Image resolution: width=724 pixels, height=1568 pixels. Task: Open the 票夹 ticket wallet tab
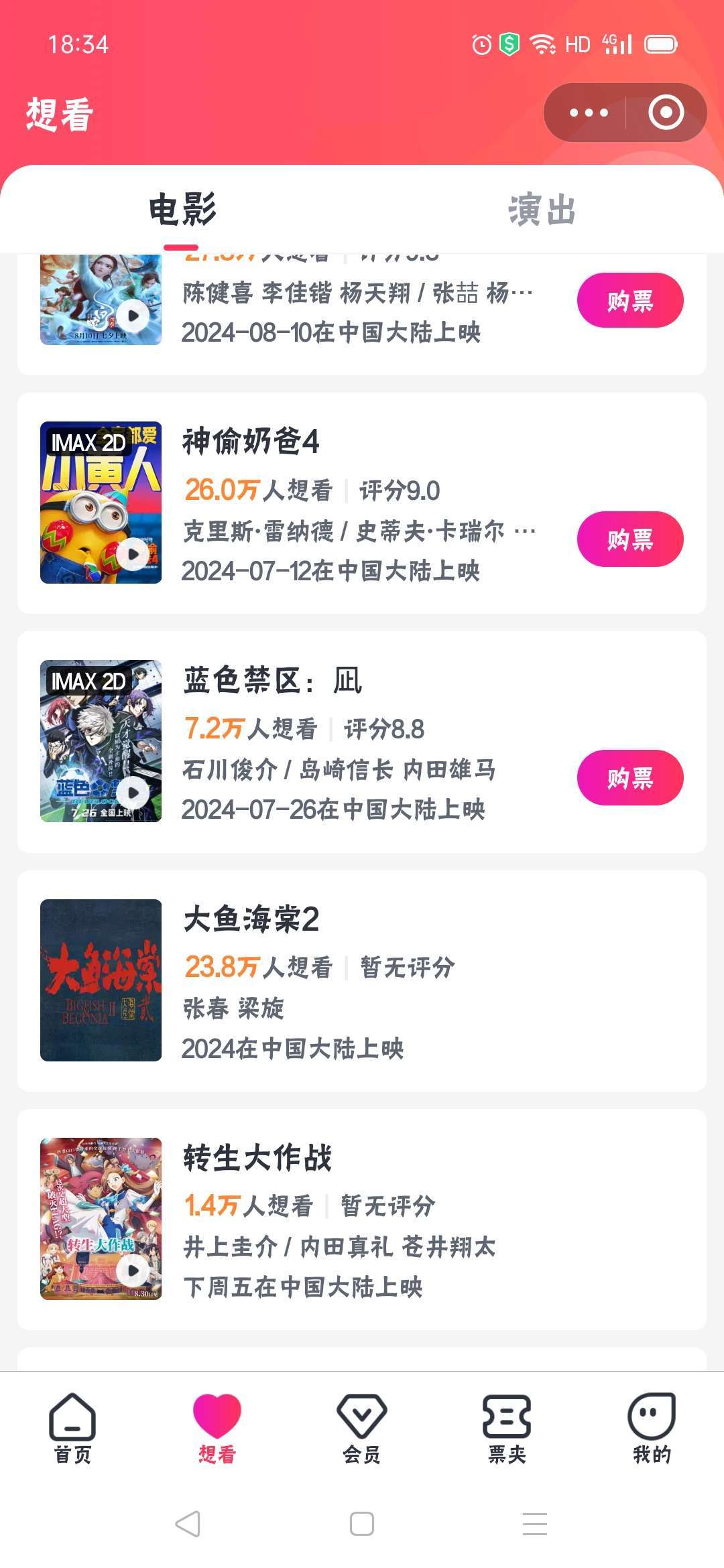(507, 1427)
